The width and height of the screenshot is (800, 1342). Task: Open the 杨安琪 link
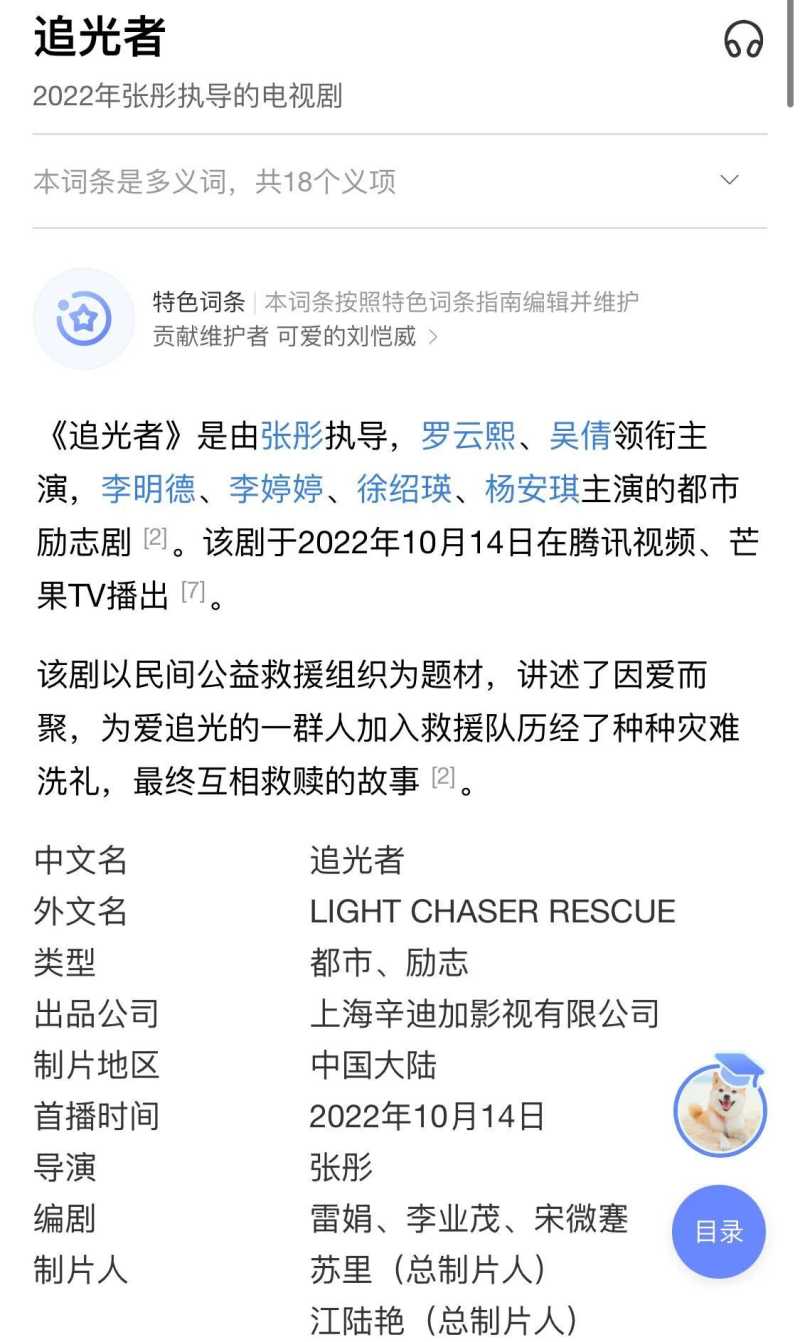[532, 490]
